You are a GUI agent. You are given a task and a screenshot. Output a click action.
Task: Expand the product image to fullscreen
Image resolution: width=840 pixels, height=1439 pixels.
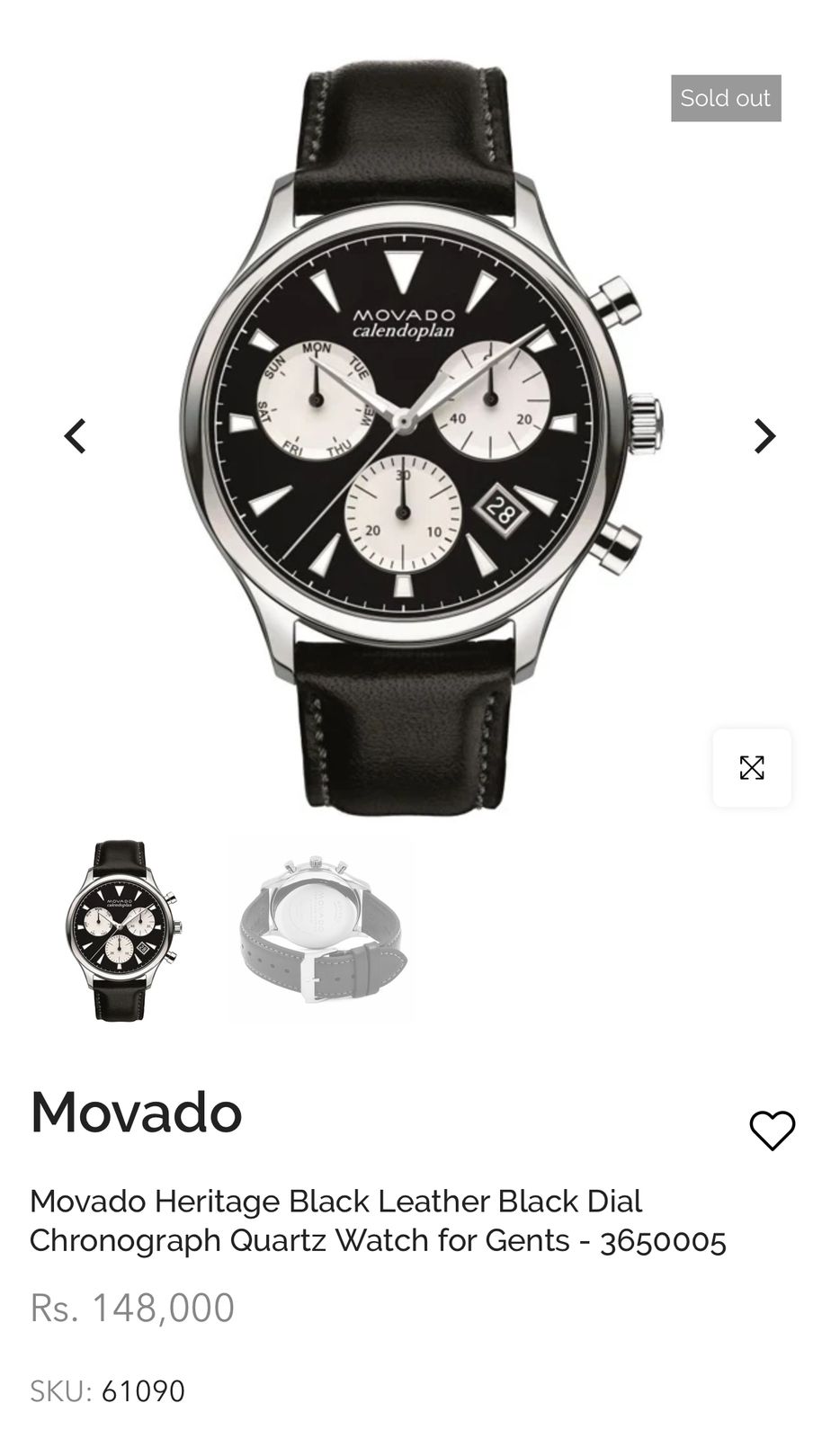click(x=752, y=768)
